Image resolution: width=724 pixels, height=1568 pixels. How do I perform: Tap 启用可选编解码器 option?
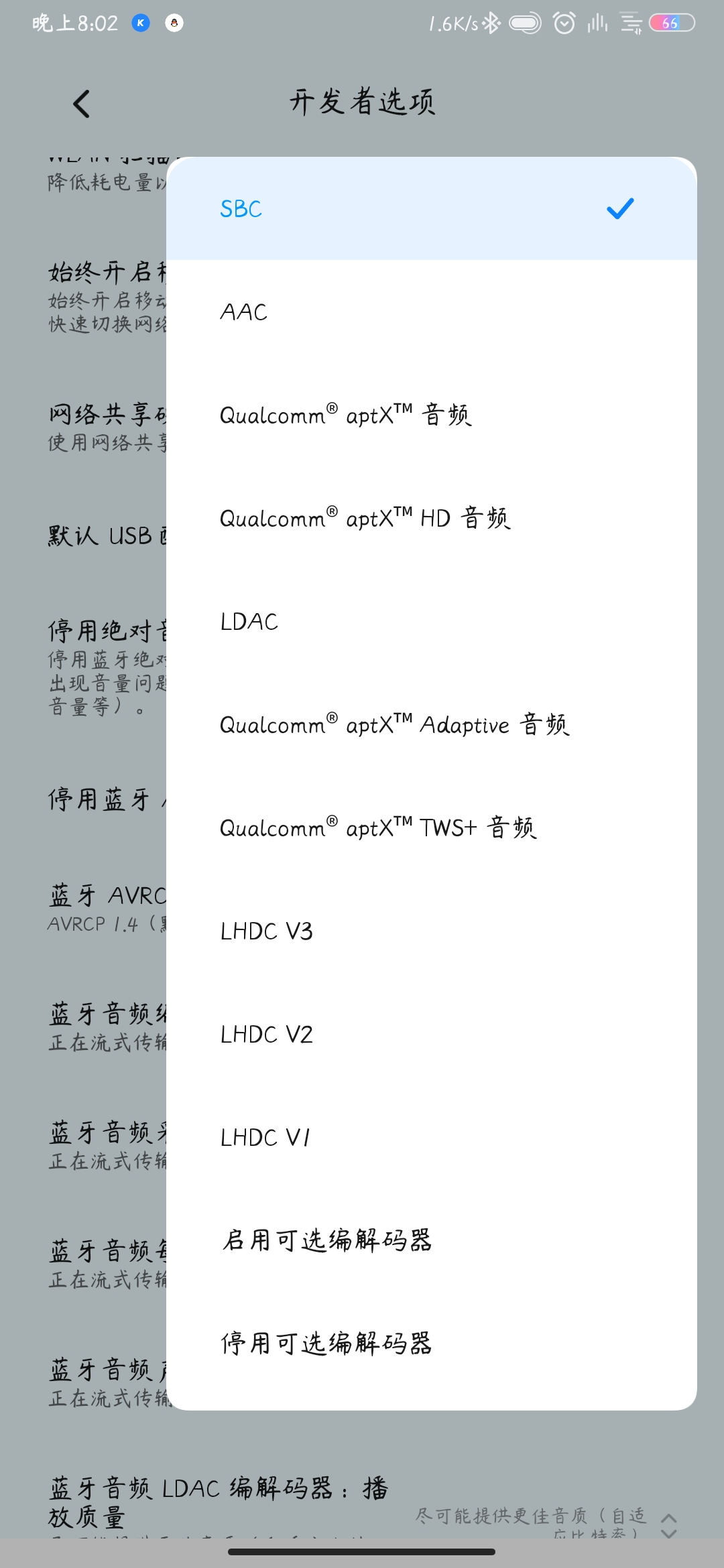pos(432,1240)
